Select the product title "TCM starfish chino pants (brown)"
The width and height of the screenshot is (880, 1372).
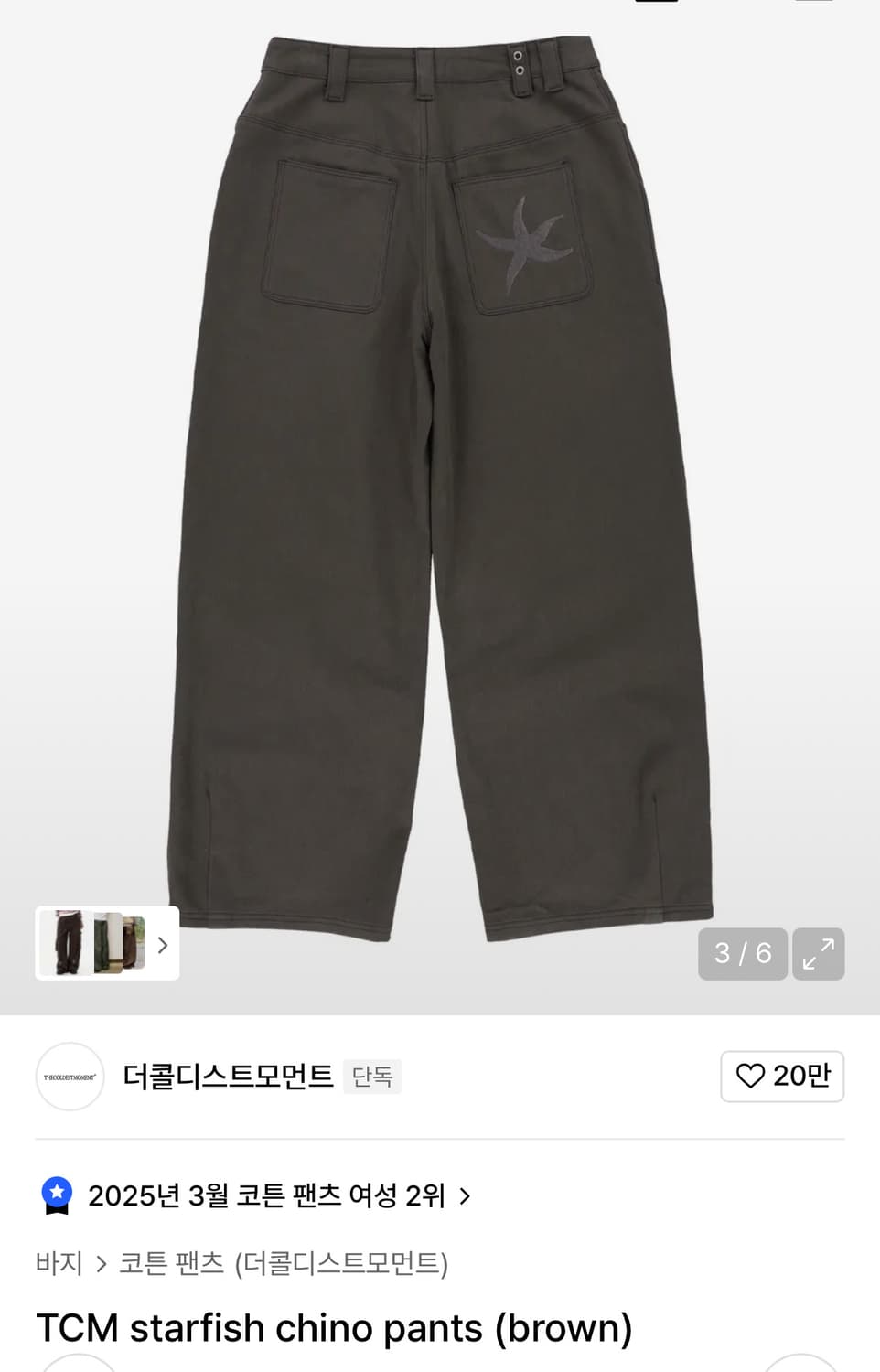tap(332, 1329)
